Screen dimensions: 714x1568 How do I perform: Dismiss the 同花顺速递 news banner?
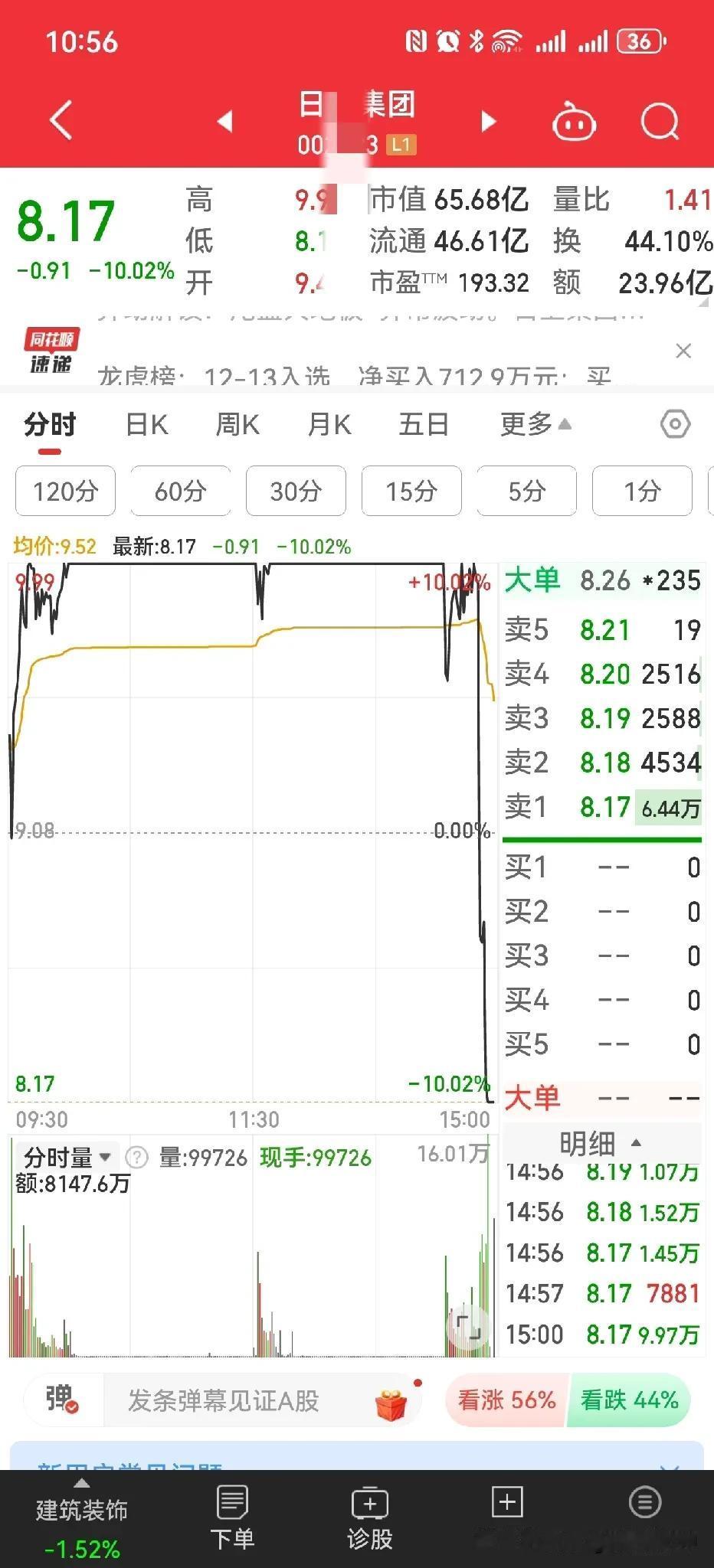[x=683, y=351]
